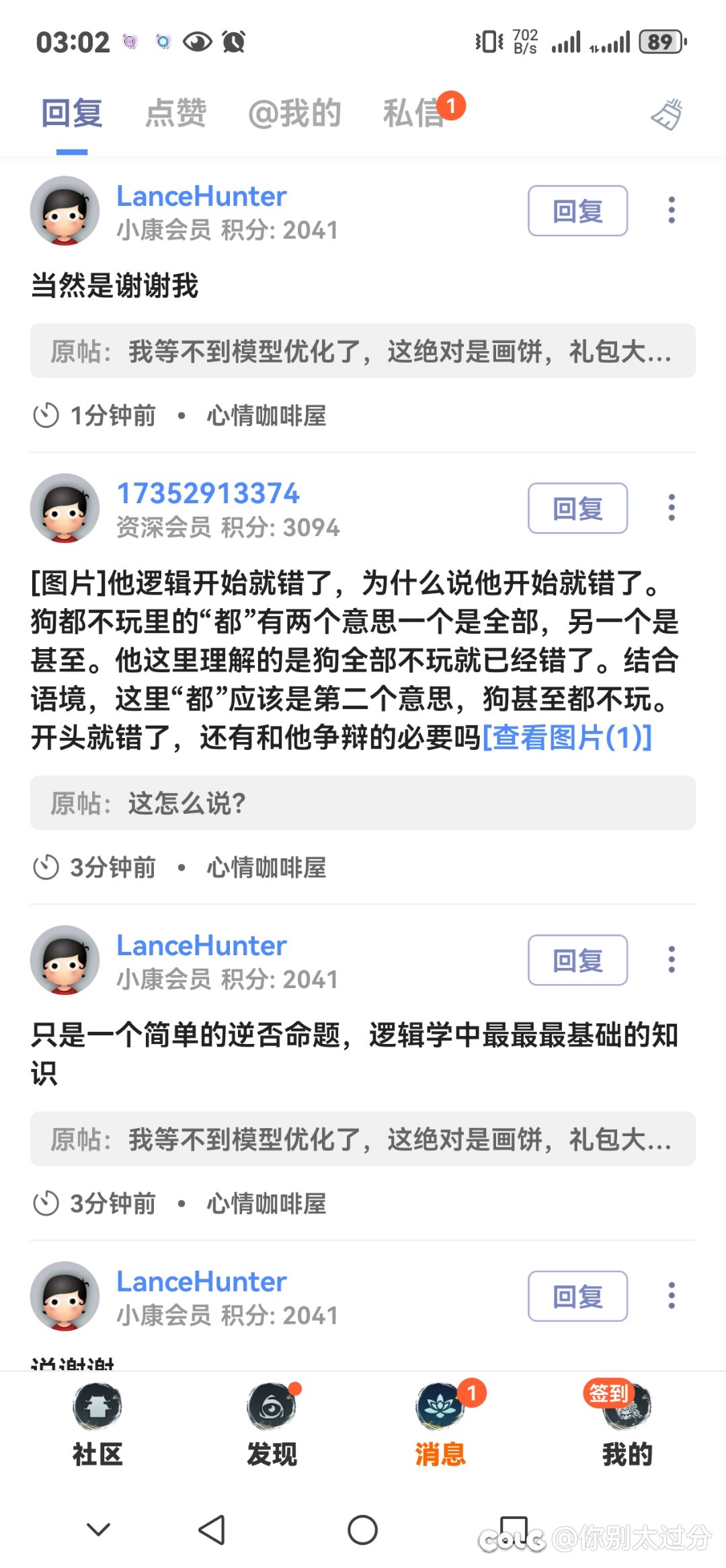Reply to the comment 当然是谢谢我
This screenshot has width=726, height=1568.
coord(577,211)
